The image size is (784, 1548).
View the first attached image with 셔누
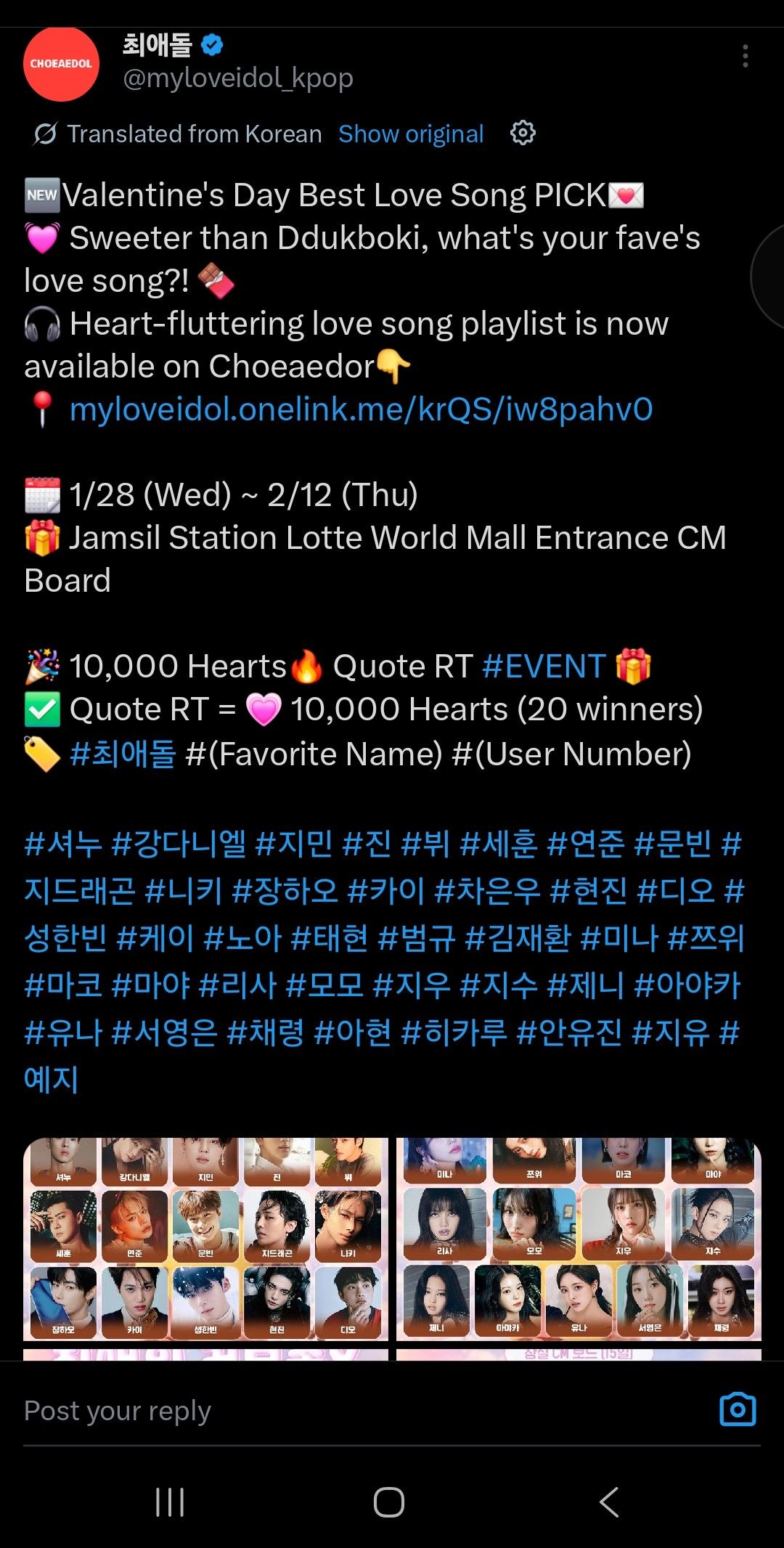tap(205, 1239)
